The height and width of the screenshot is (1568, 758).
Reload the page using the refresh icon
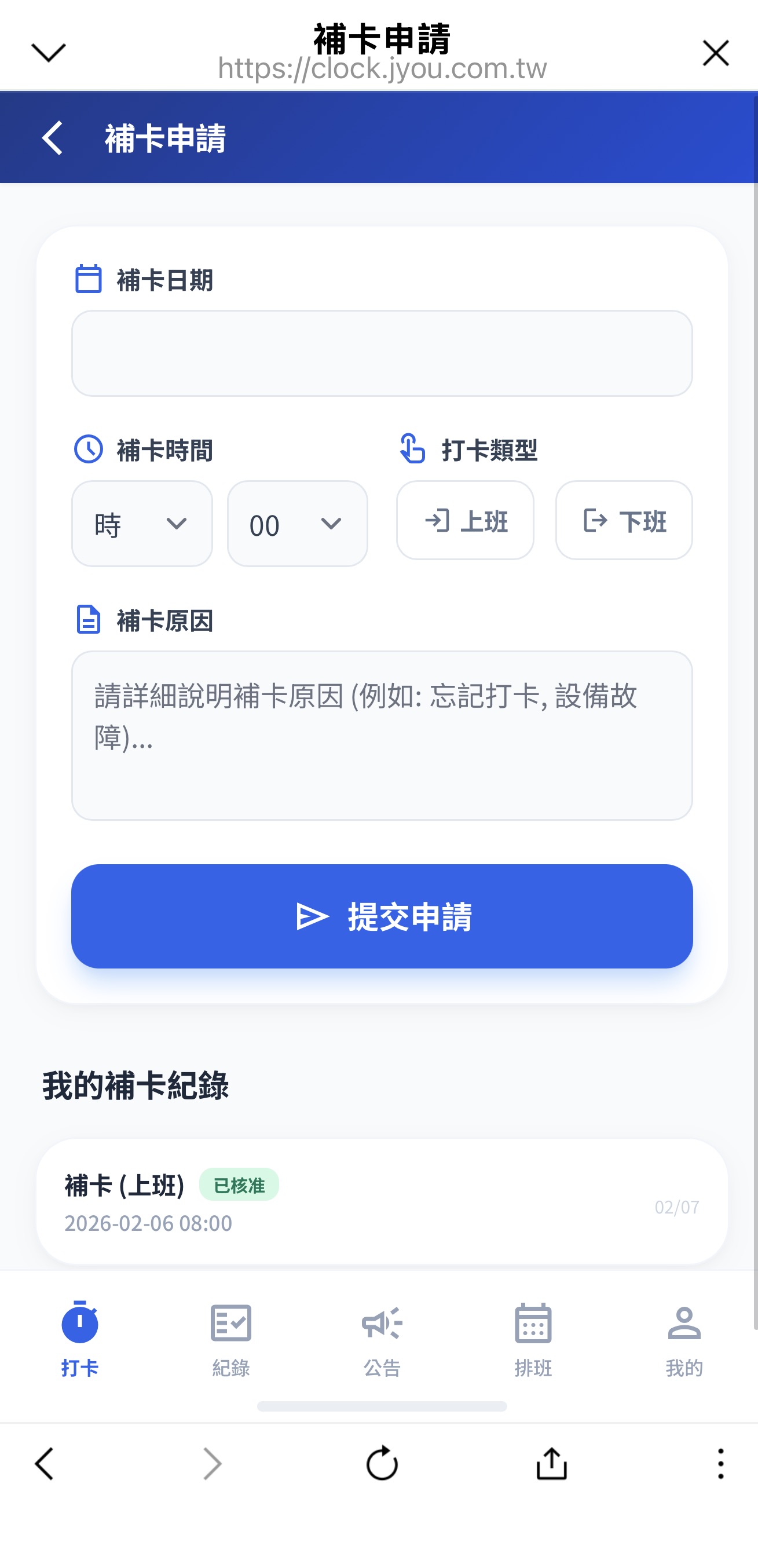tap(382, 1464)
